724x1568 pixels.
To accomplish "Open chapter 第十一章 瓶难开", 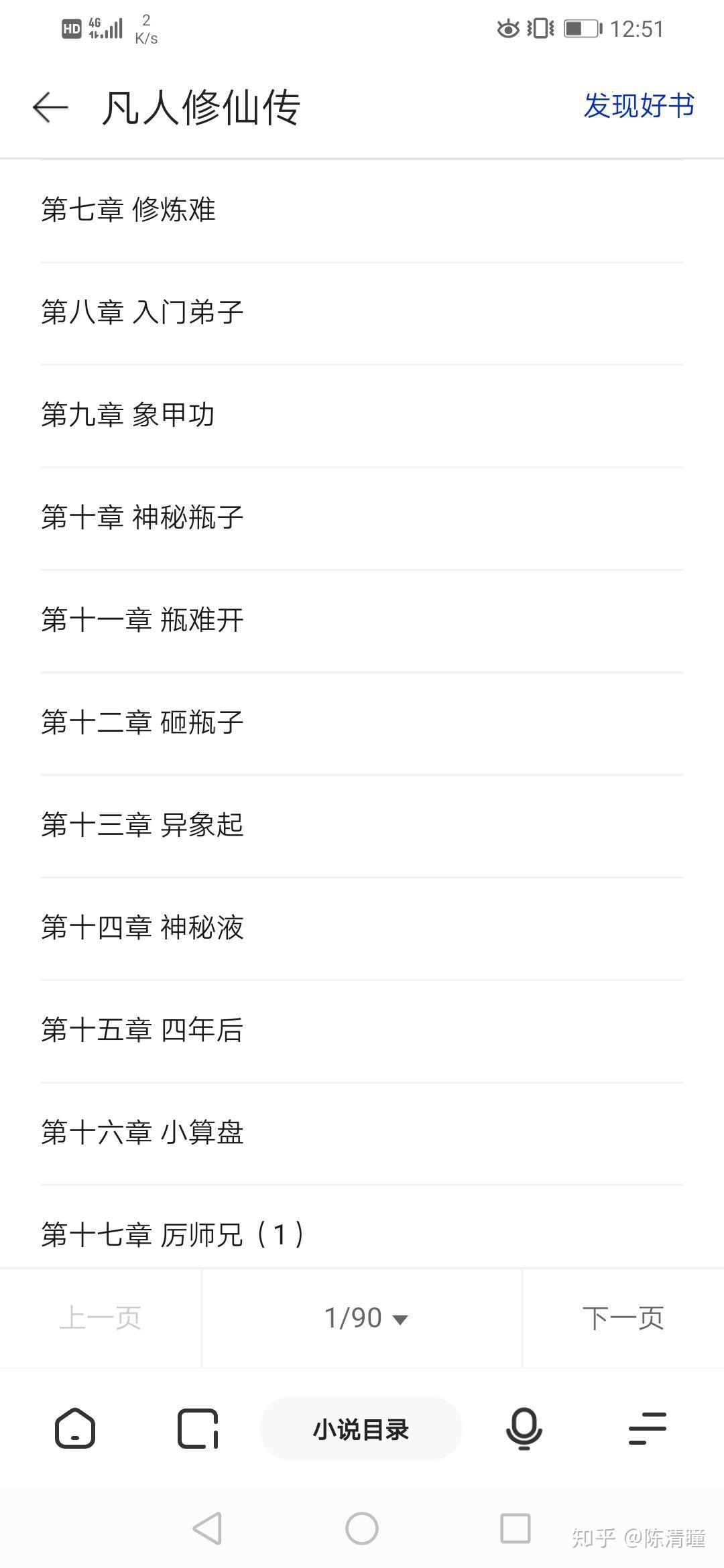I will point(142,620).
